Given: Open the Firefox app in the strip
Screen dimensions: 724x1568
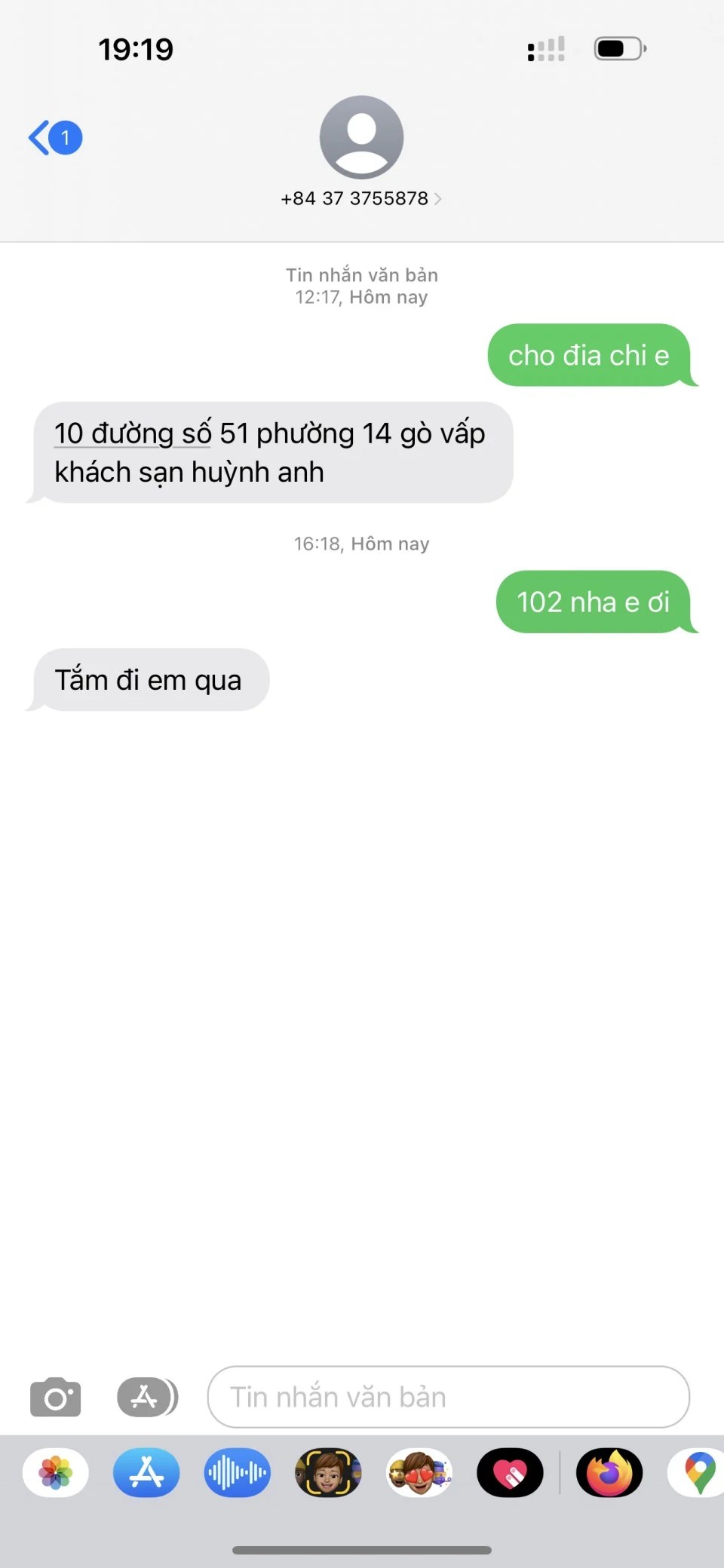Looking at the screenshot, I should click(x=609, y=1472).
